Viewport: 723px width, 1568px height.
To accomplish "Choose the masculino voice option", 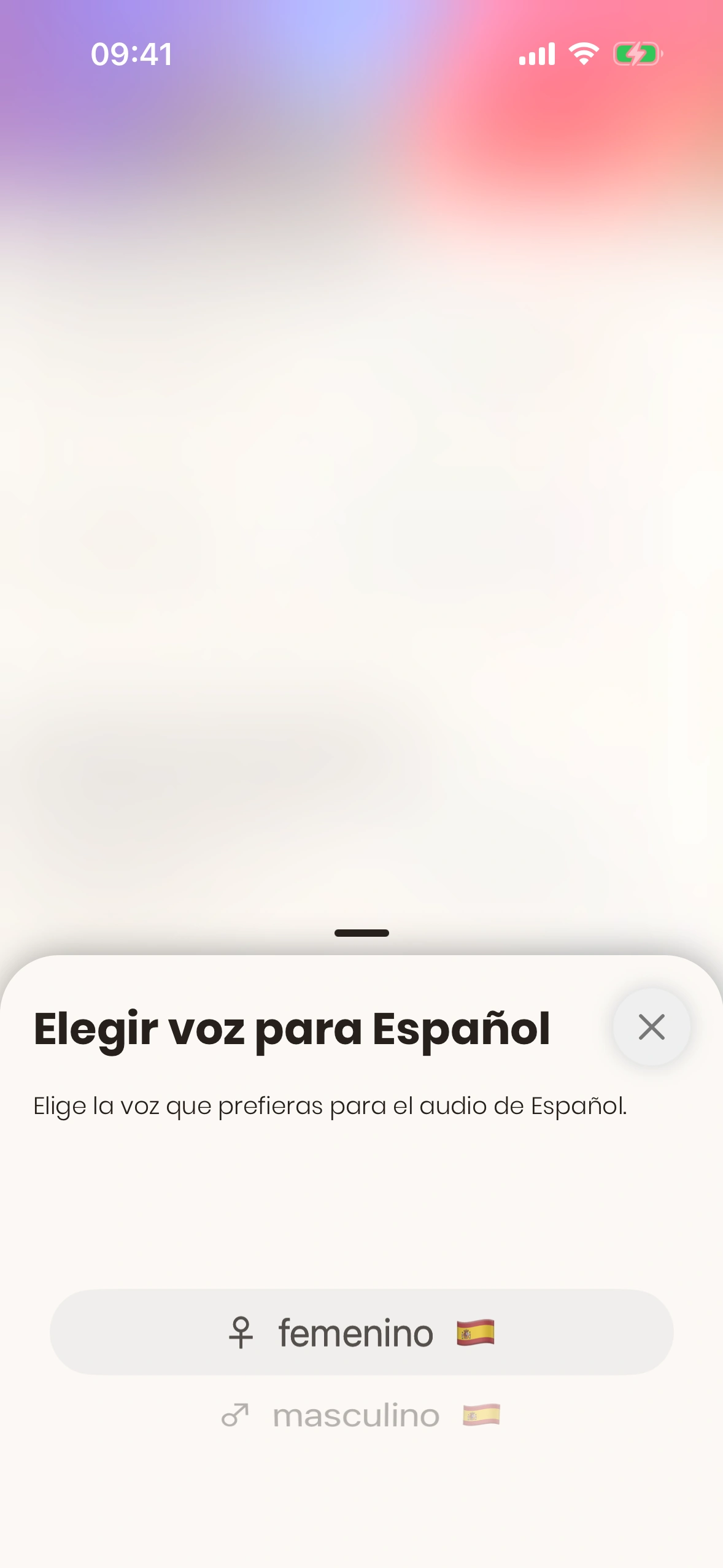I will (x=361, y=1415).
